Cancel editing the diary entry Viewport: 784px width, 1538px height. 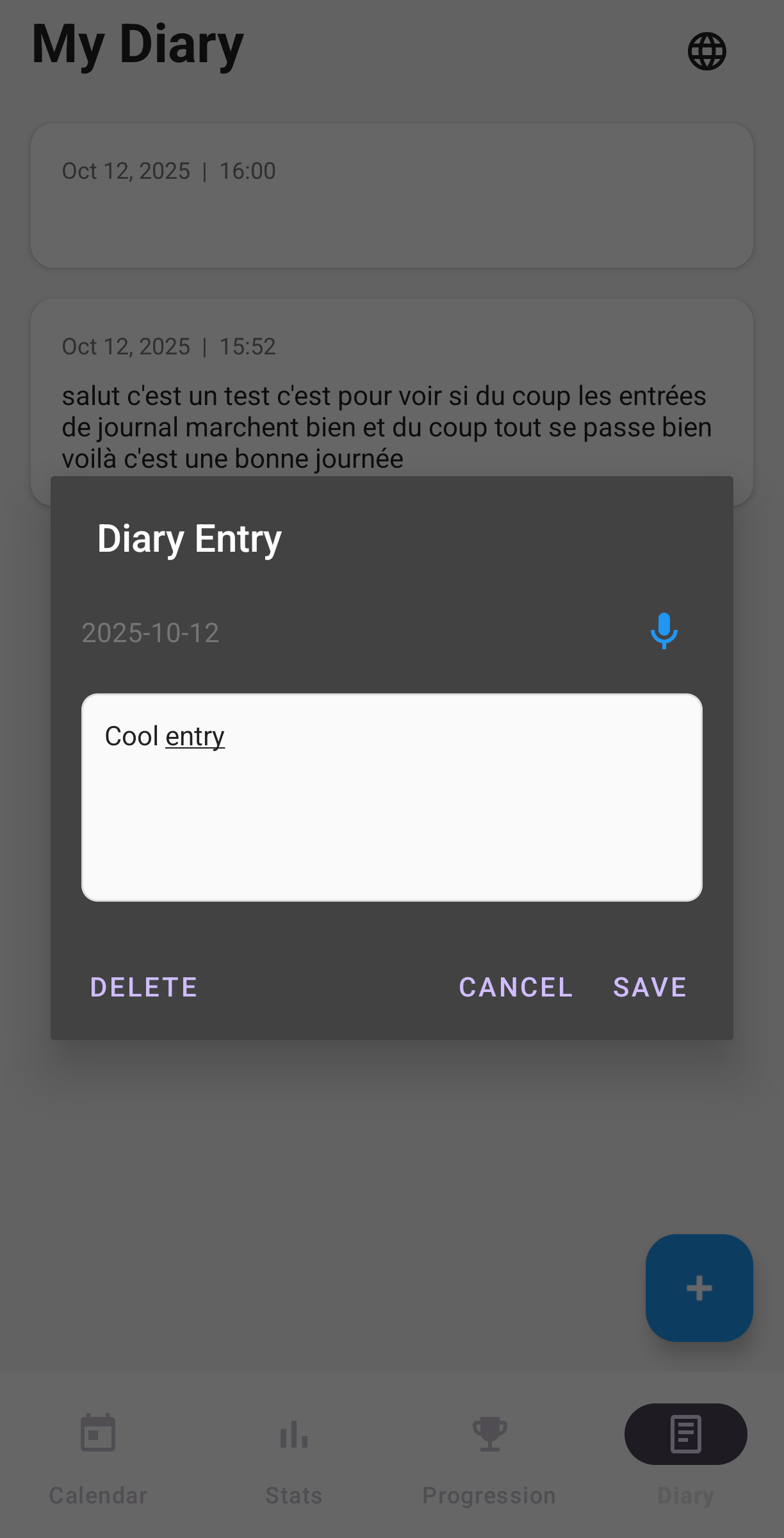[x=515, y=987]
